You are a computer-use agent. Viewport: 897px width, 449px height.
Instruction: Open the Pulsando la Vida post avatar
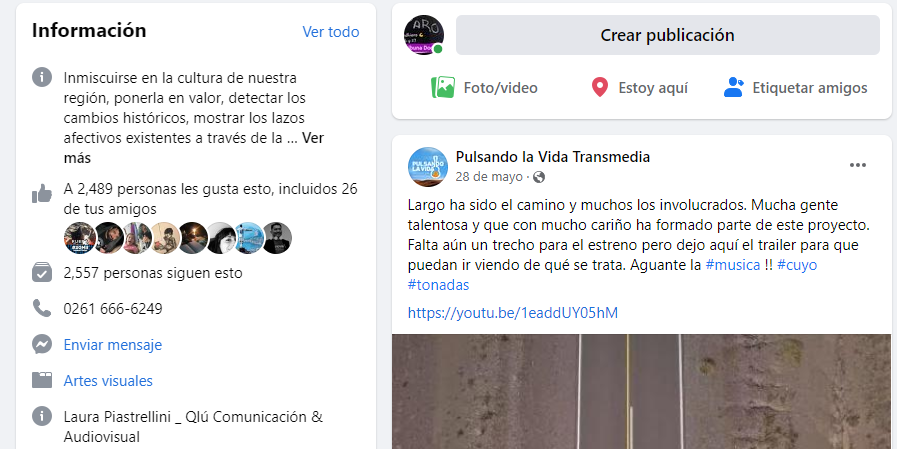[427, 166]
